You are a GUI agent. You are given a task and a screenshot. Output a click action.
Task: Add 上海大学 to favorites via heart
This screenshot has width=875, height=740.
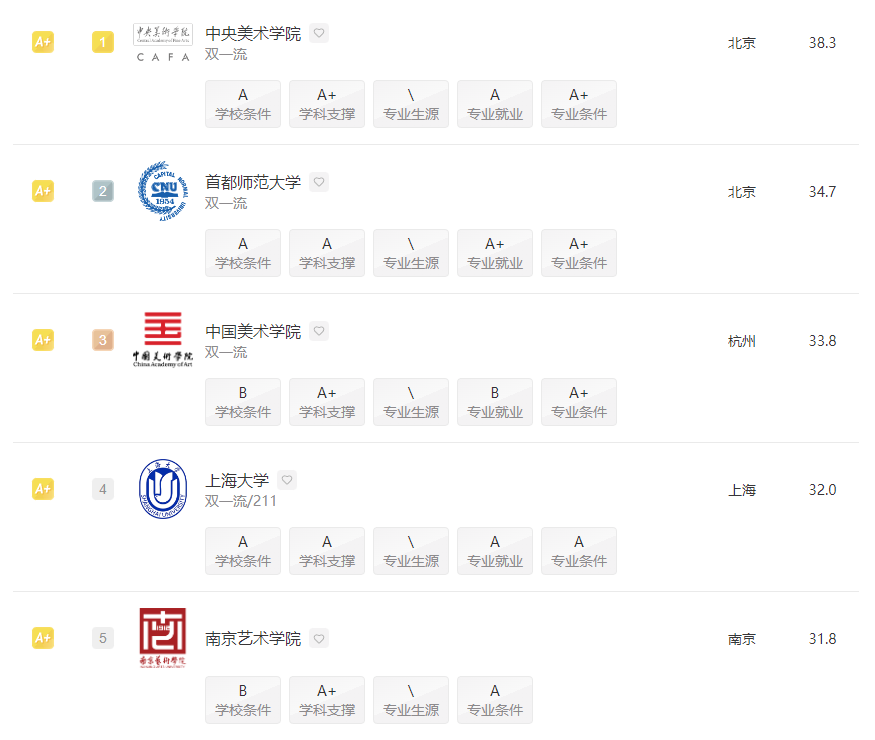pos(287,480)
